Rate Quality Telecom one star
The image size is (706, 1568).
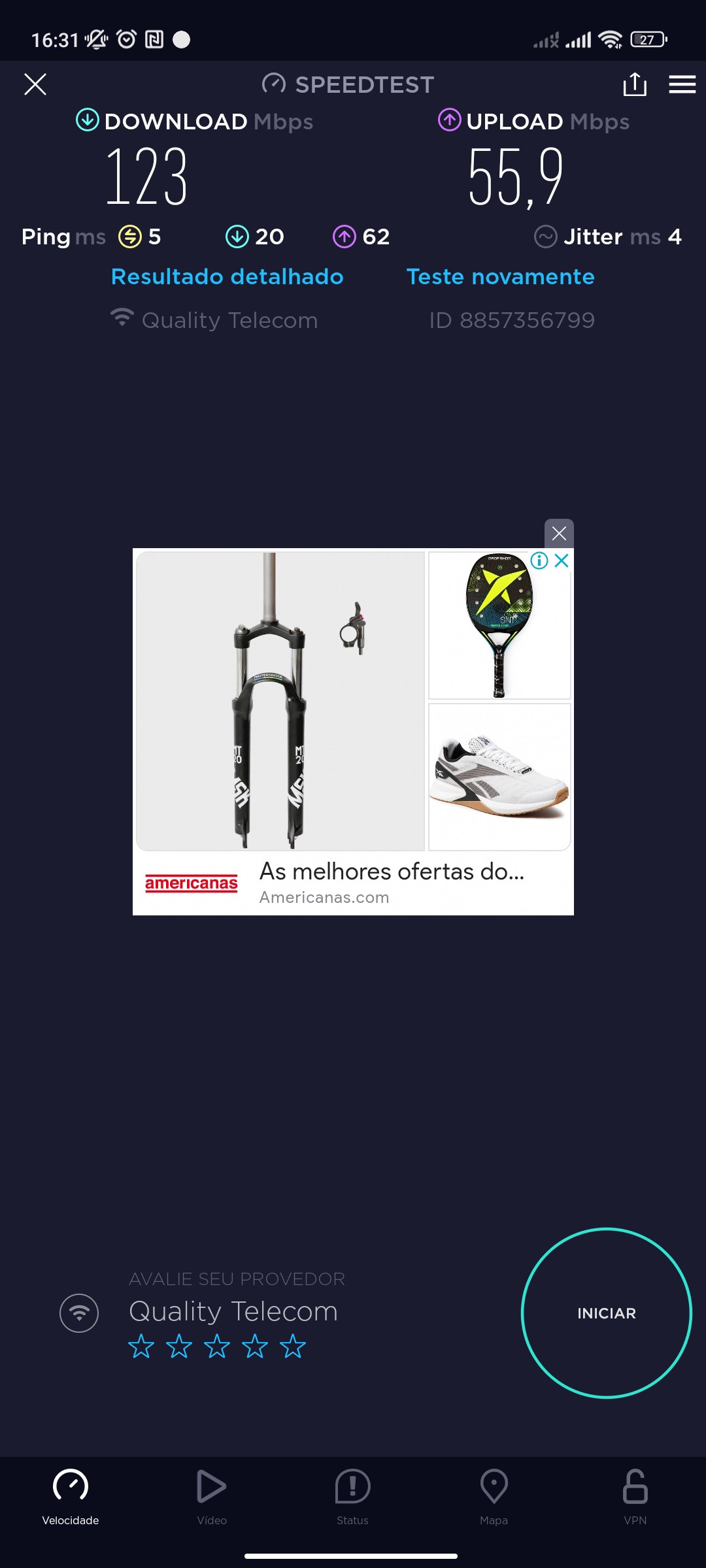point(141,1347)
